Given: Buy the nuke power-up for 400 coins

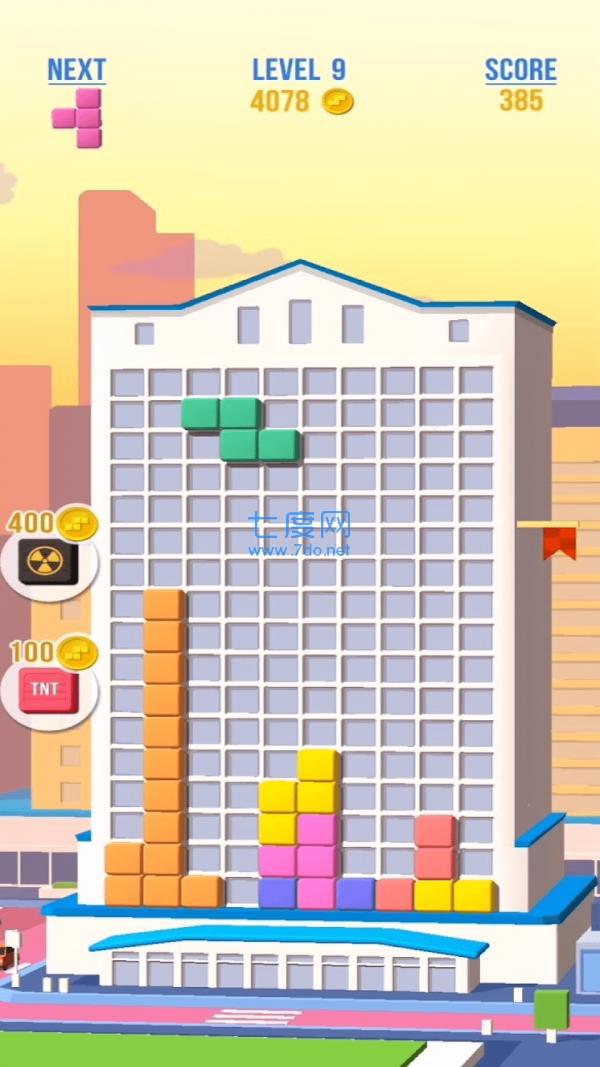Looking at the screenshot, I should point(45,561).
